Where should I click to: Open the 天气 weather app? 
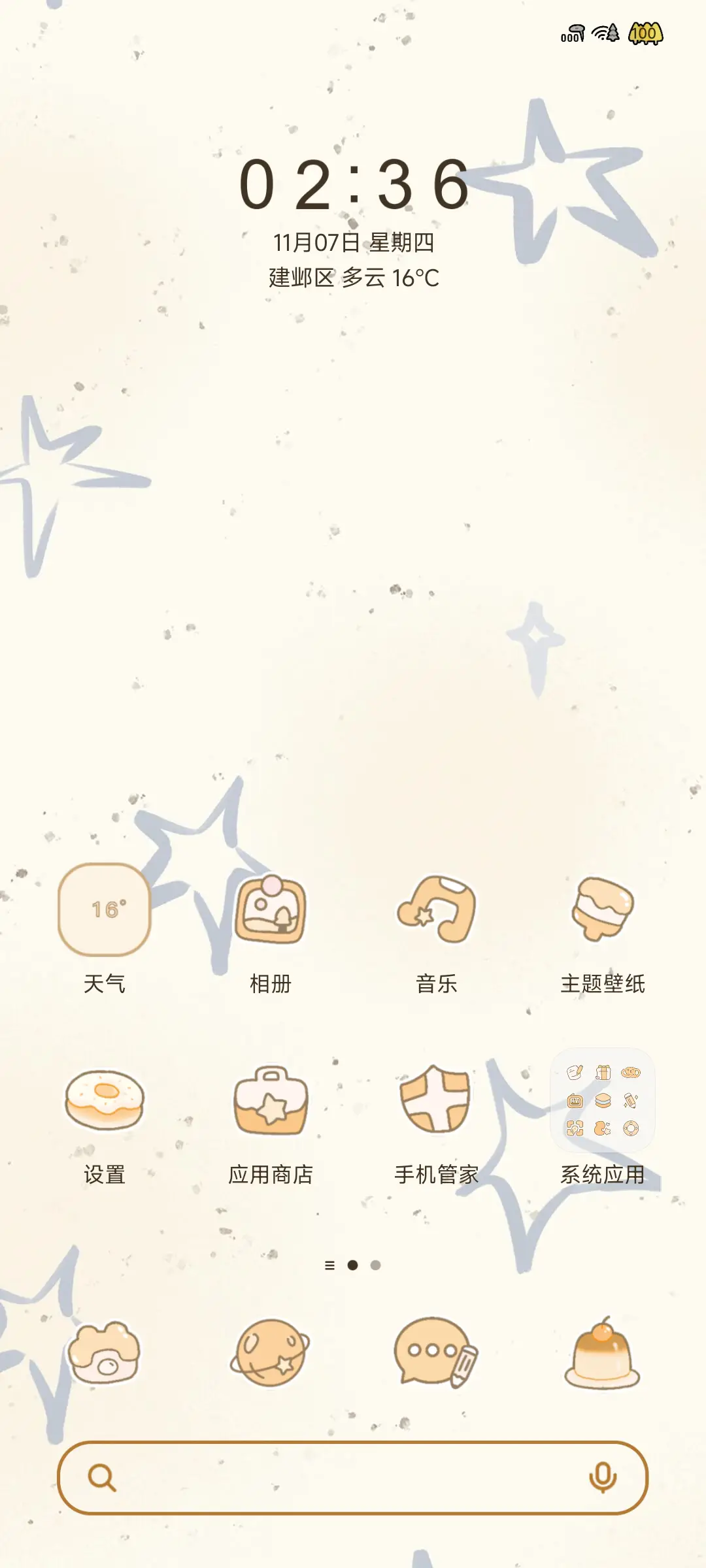pyautogui.click(x=105, y=915)
